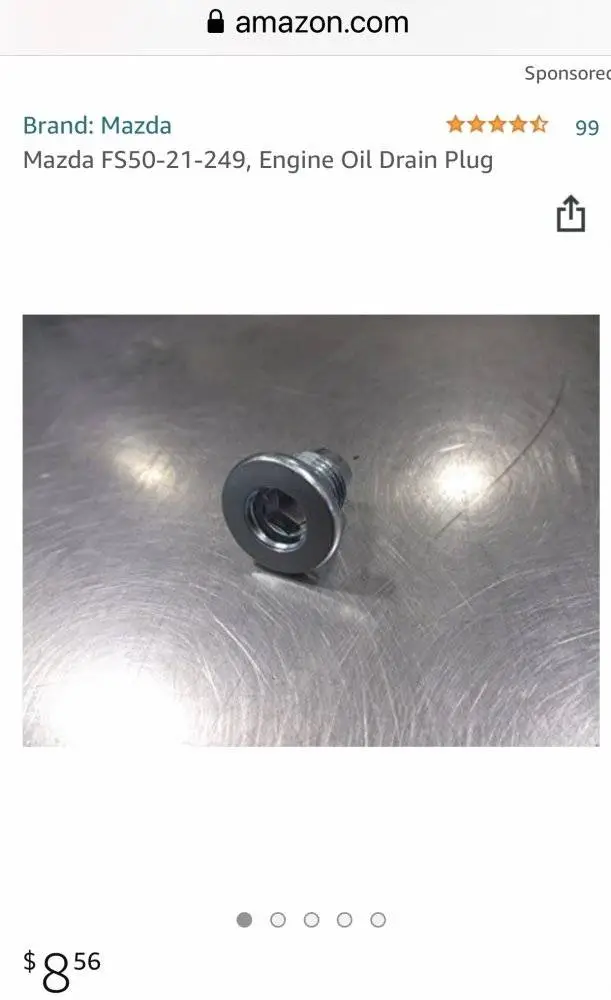Screen dimensions: 611x1000
Task: Jump to the second product image dot
Action: (278, 919)
